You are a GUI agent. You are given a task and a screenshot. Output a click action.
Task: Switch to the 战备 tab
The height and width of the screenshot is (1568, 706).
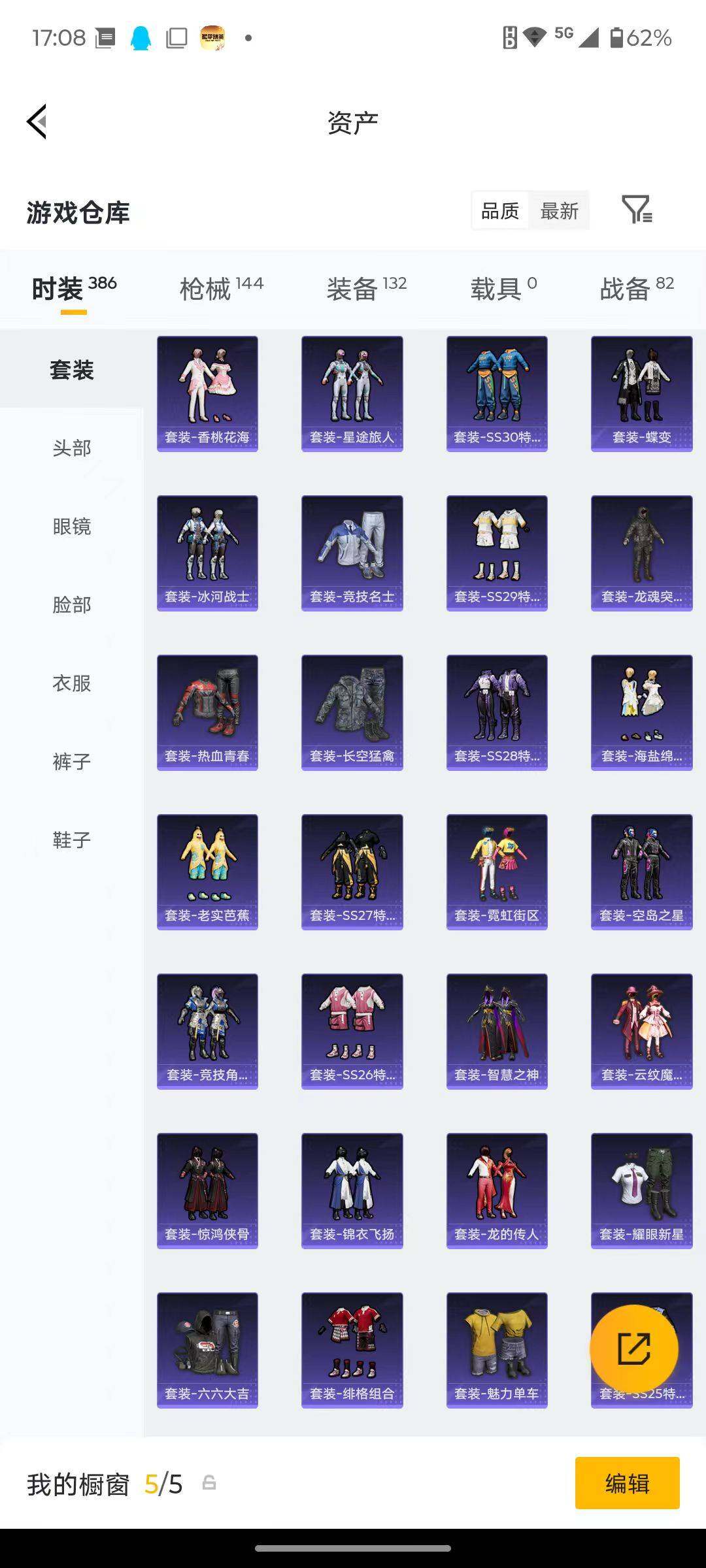pos(636,288)
